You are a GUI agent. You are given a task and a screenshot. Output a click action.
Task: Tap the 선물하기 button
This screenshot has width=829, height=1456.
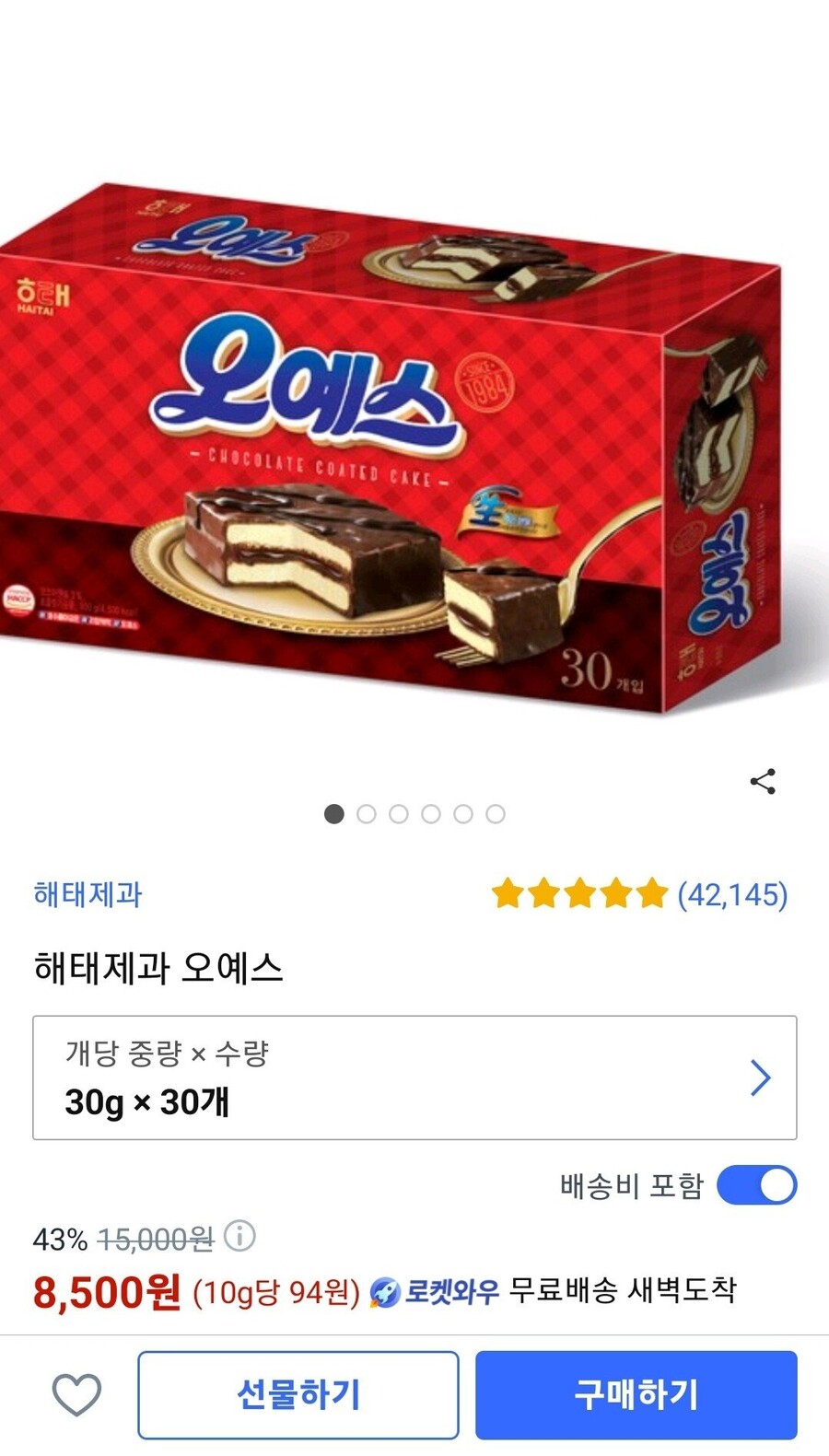[x=298, y=1394]
